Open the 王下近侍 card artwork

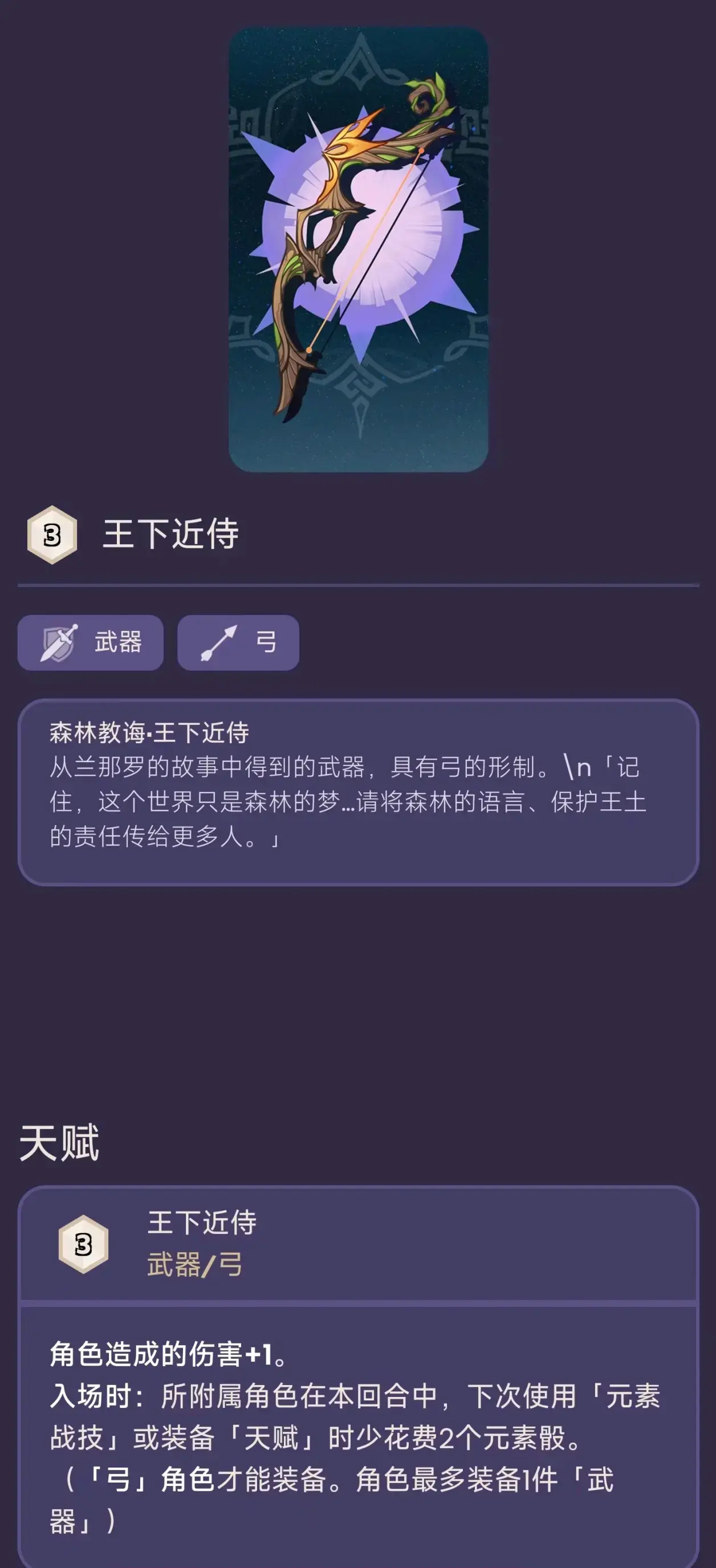coord(358,250)
